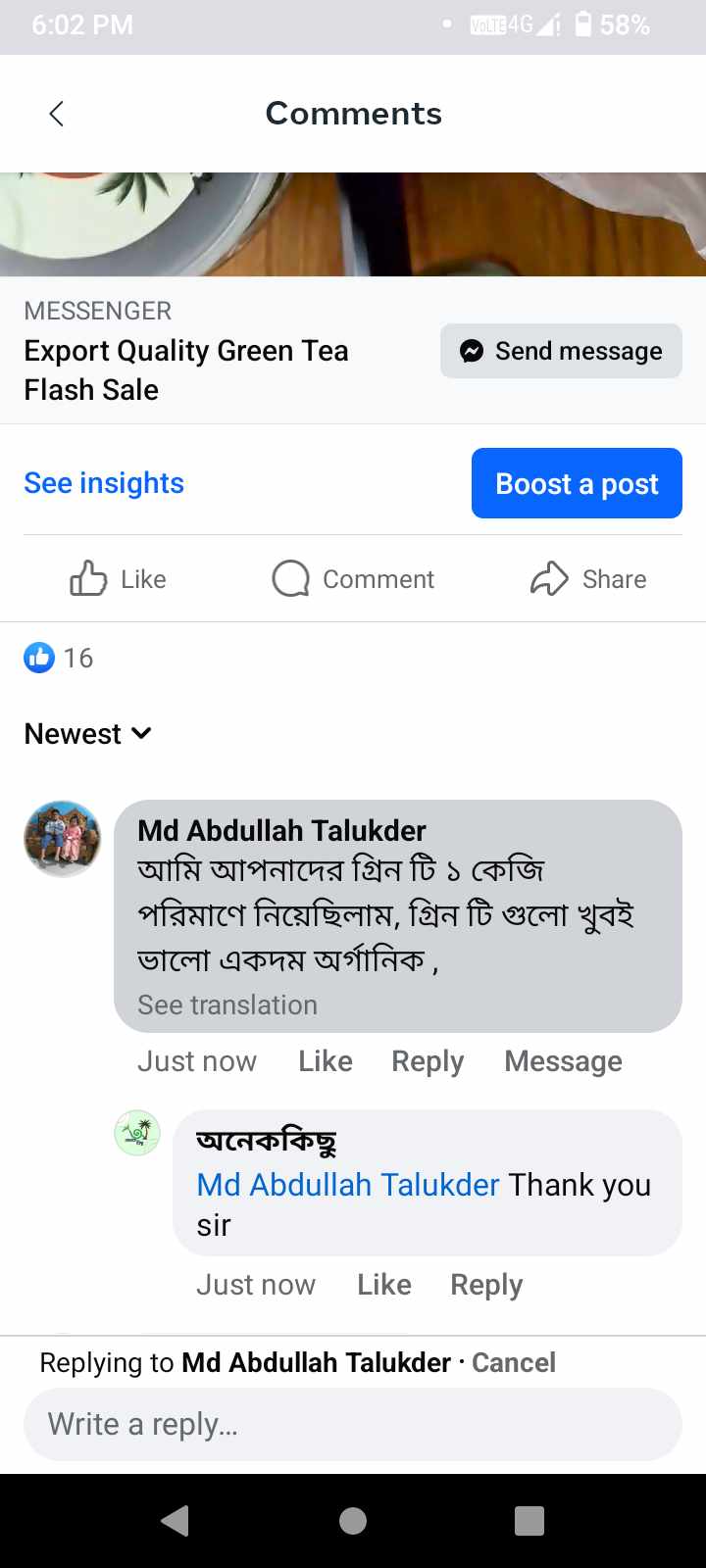
Task: Open Md Abdullah Talukder's profile picture
Action: coord(62,838)
